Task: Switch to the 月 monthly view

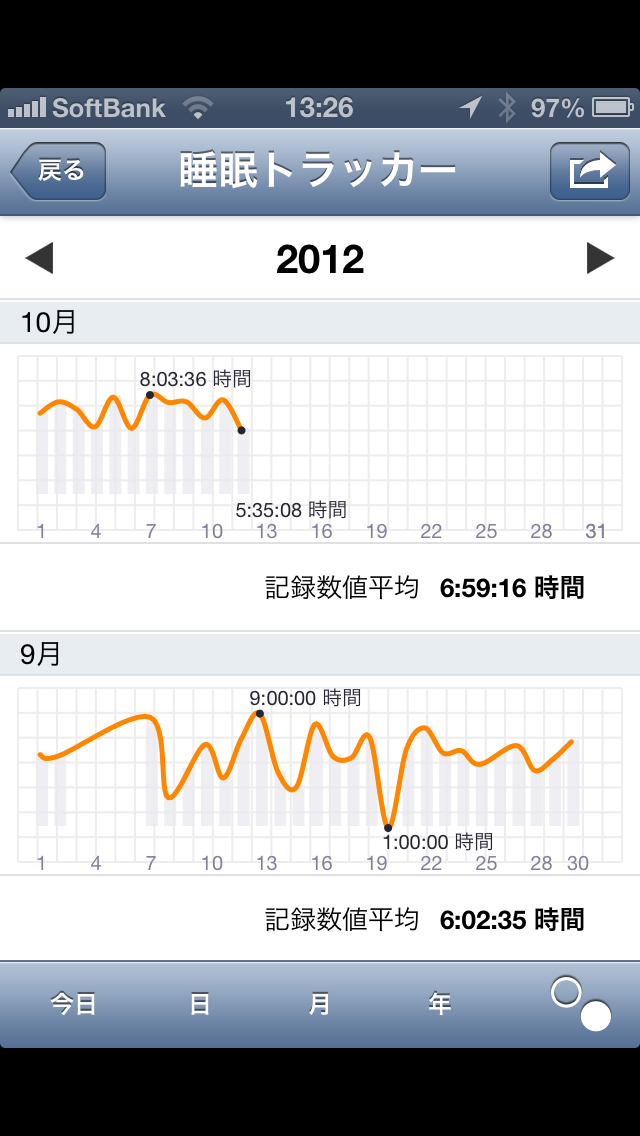Action: pos(319,1004)
